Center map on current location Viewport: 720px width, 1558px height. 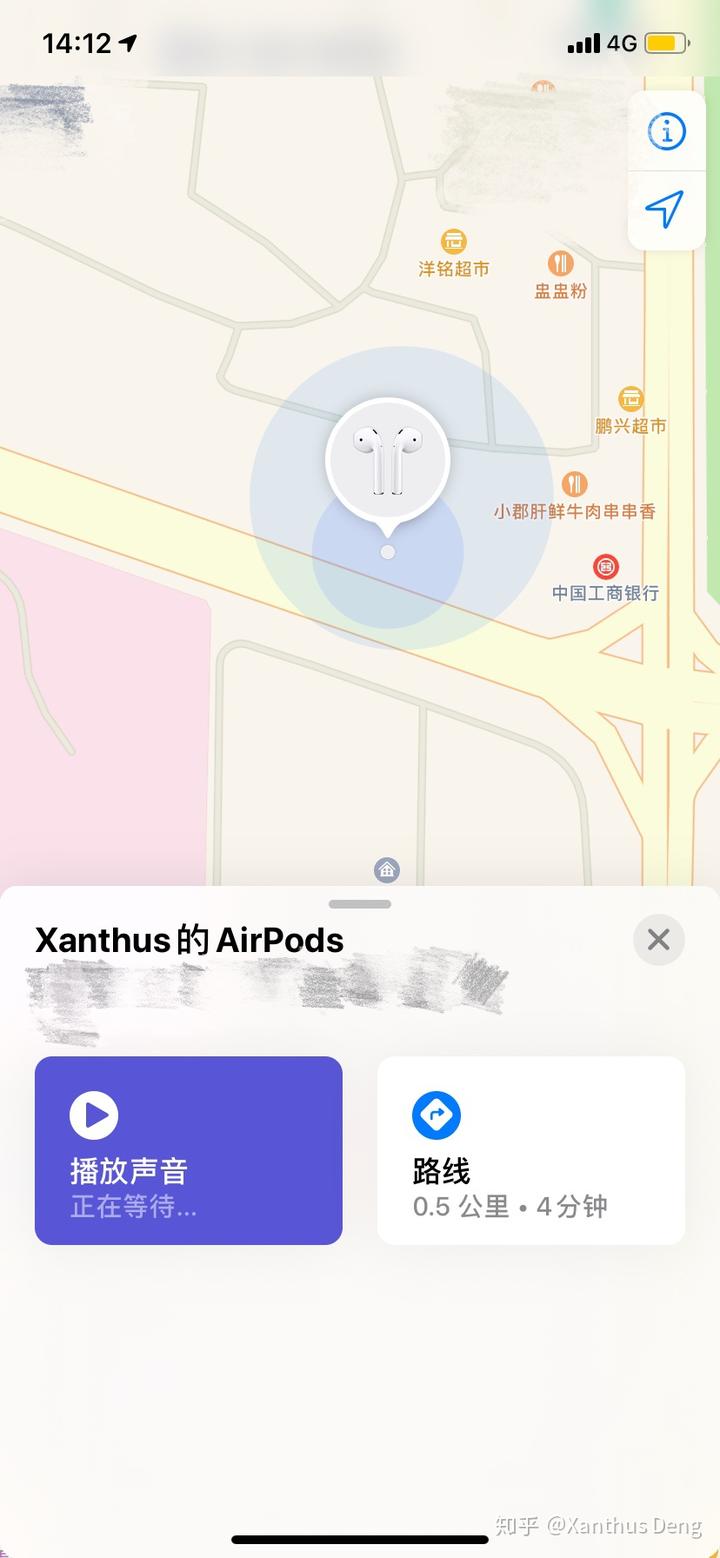666,210
